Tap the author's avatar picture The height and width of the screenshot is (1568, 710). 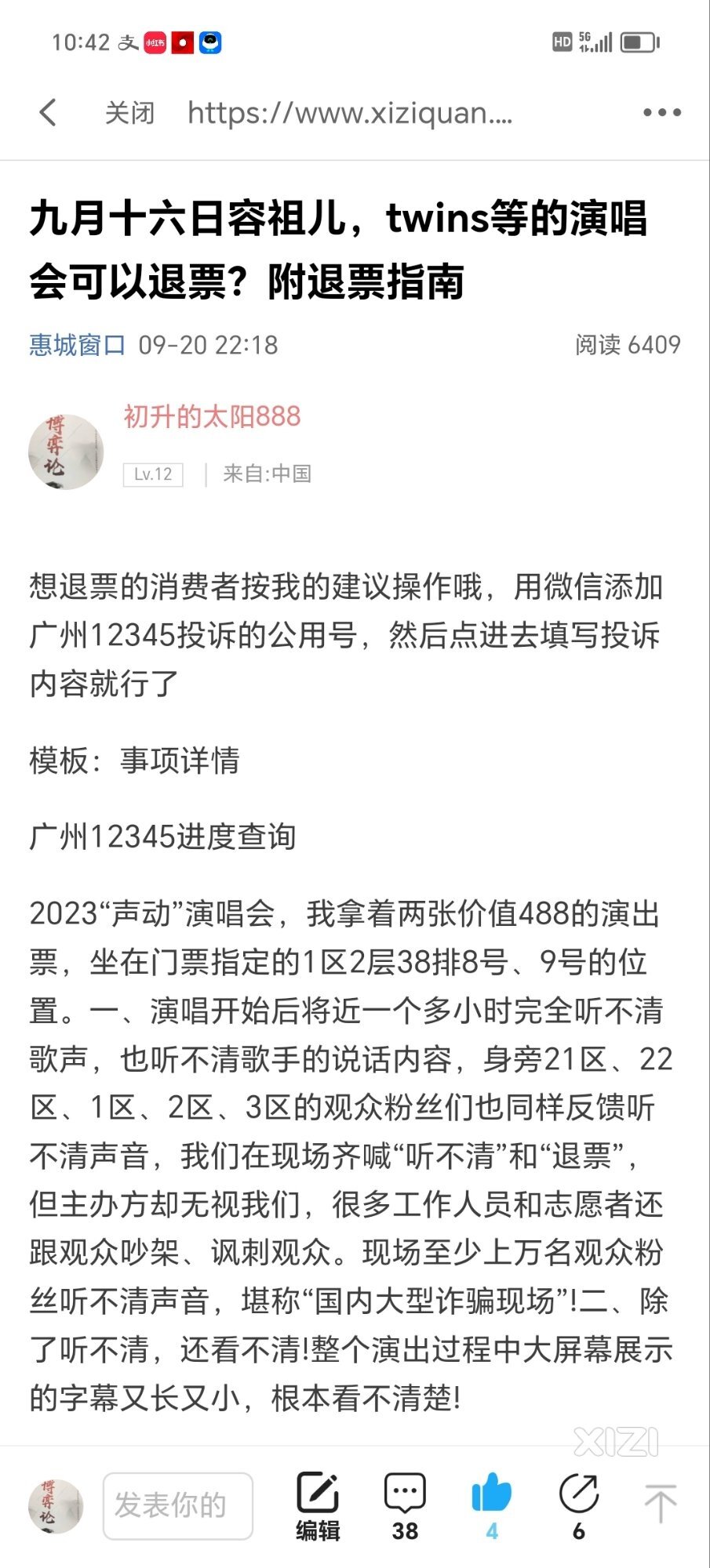[x=66, y=452]
